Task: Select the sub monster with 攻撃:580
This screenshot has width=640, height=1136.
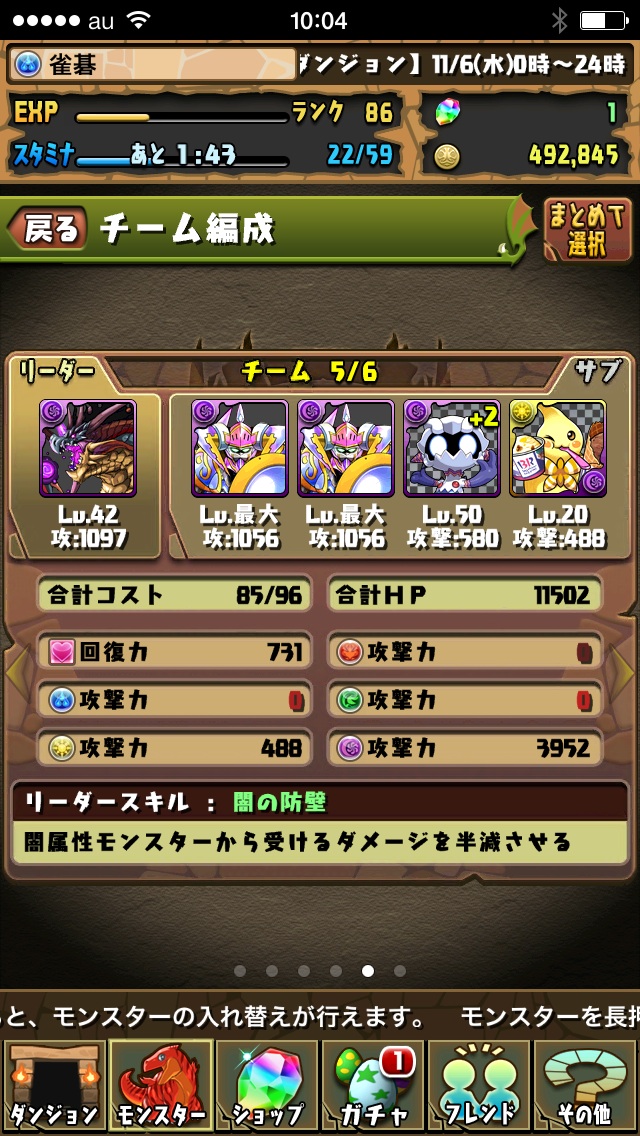Action: click(x=451, y=448)
